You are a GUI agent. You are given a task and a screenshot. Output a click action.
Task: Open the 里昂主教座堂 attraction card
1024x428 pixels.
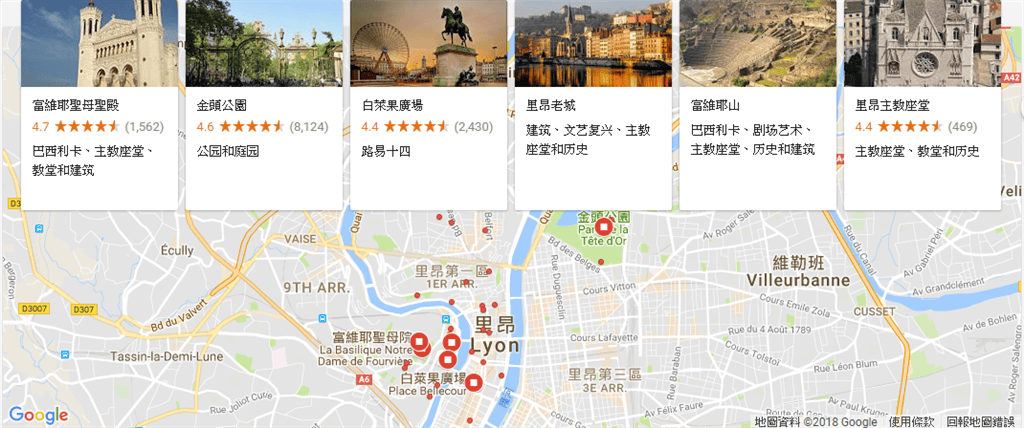[922, 104]
